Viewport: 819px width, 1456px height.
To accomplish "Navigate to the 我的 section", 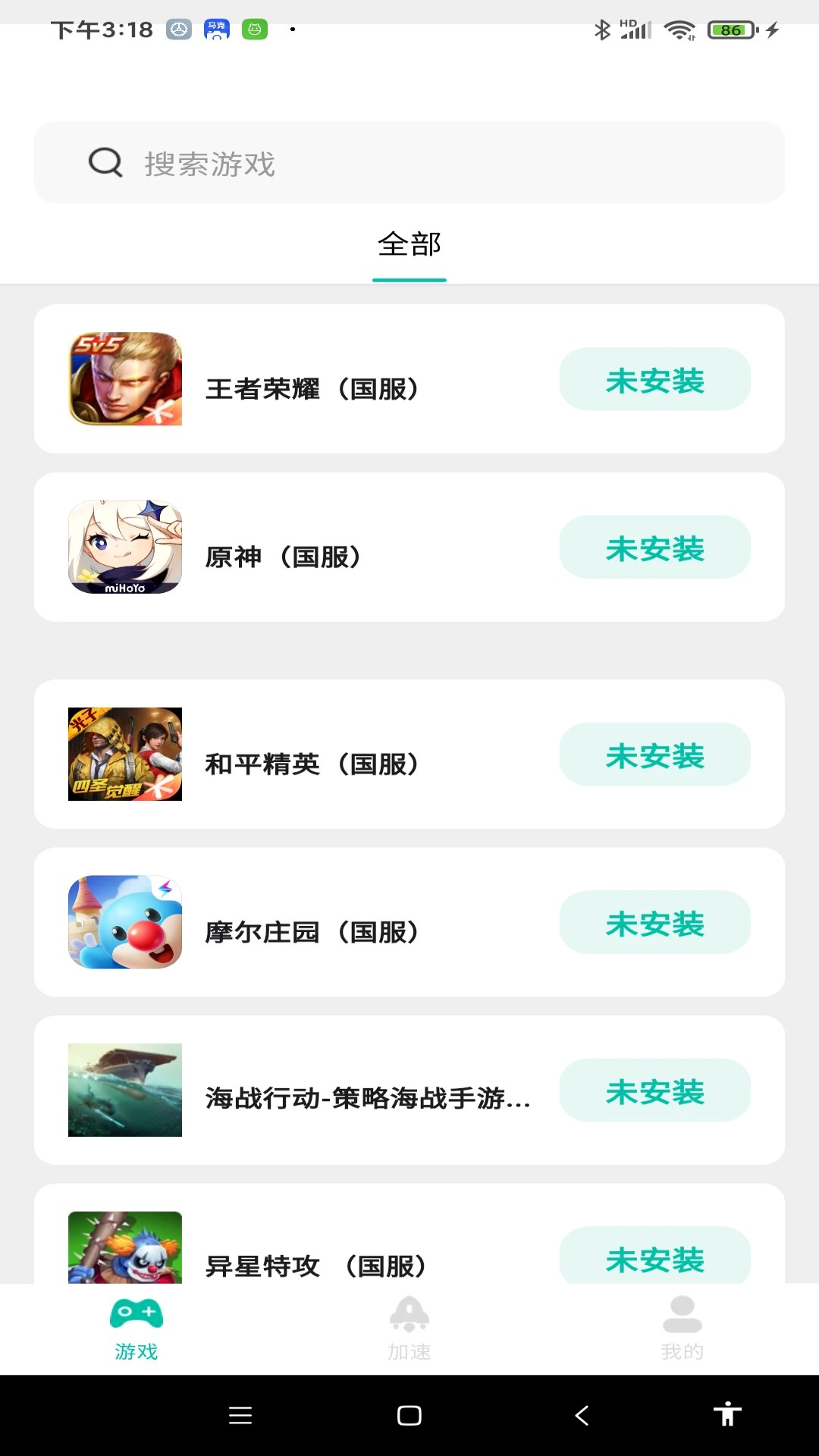I will [682, 1331].
